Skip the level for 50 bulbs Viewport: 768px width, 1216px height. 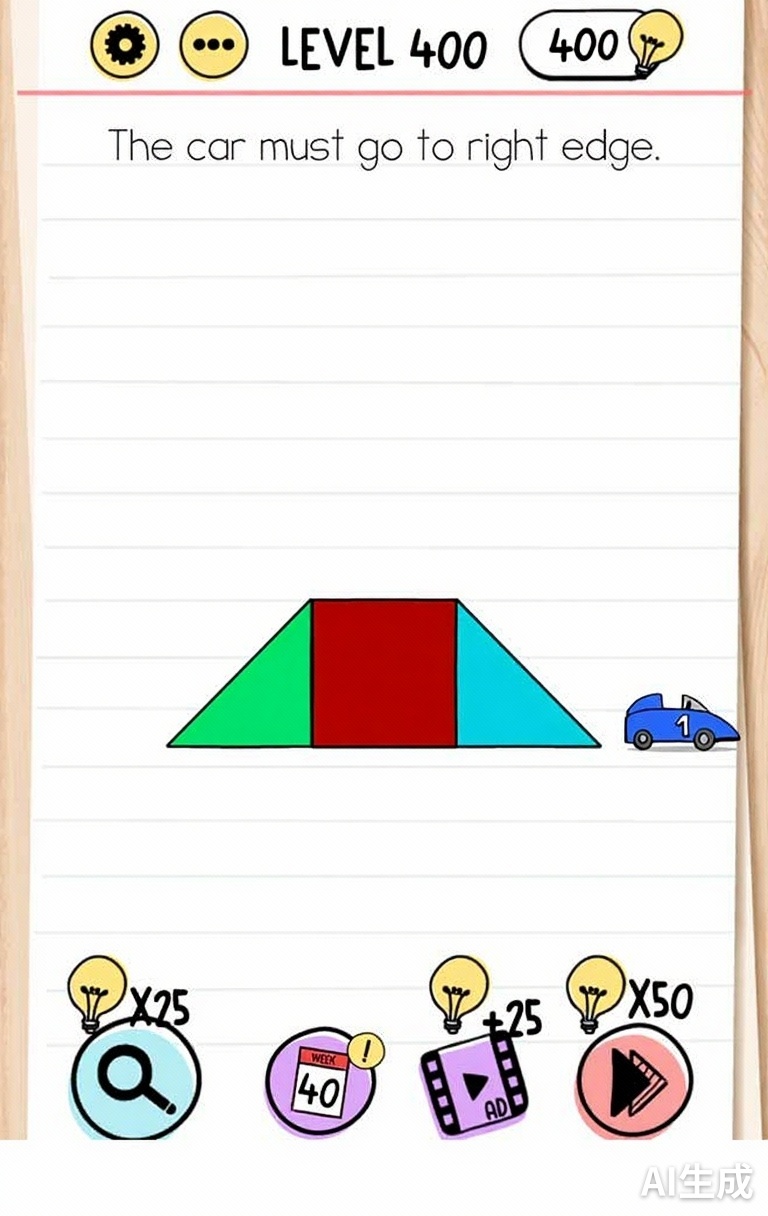[634, 1080]
